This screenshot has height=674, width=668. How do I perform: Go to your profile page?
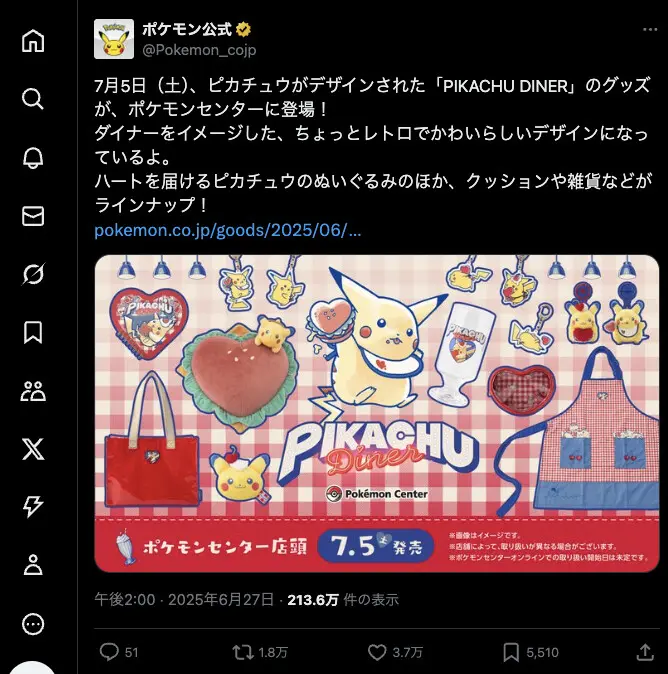(x=33, y=565)
